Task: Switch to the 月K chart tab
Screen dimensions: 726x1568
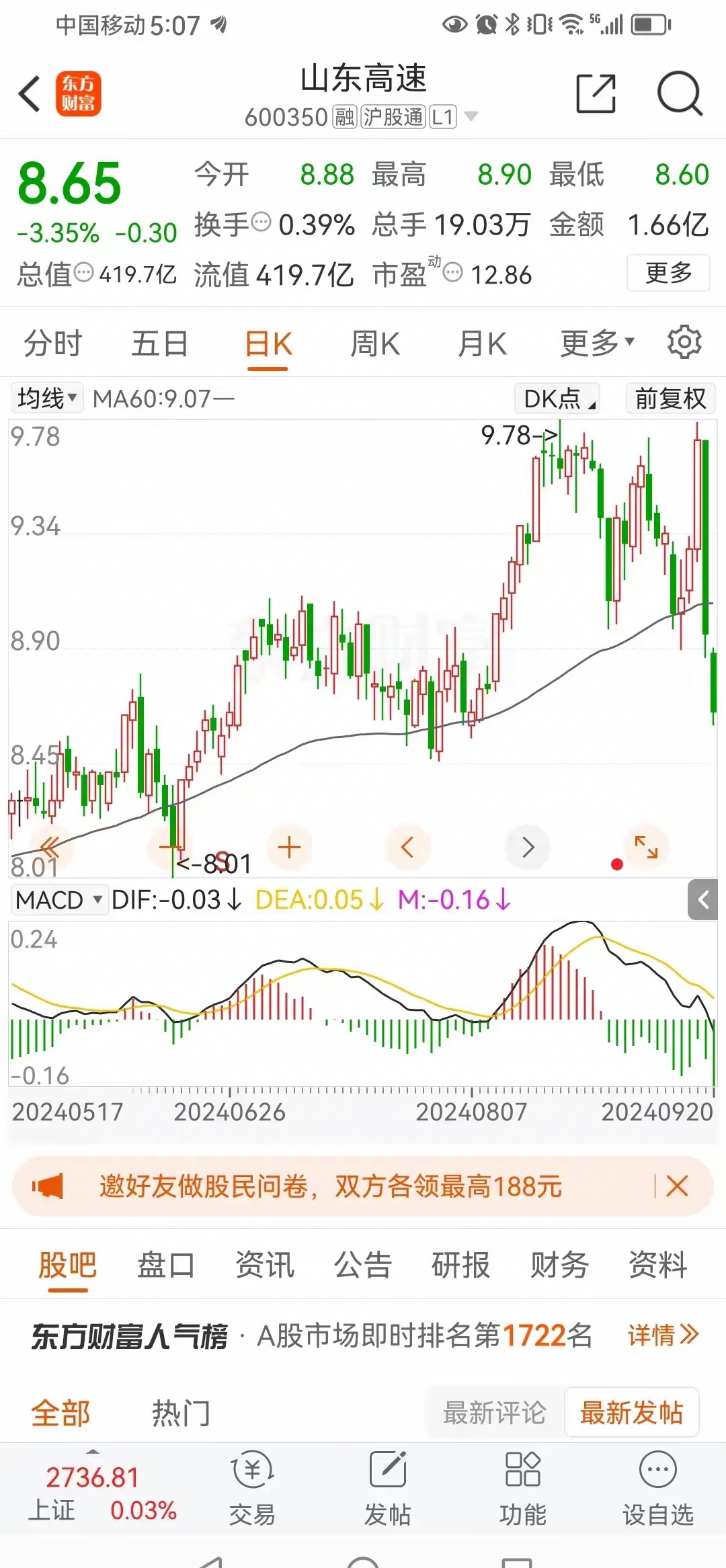Action: (x=482, y=343)
